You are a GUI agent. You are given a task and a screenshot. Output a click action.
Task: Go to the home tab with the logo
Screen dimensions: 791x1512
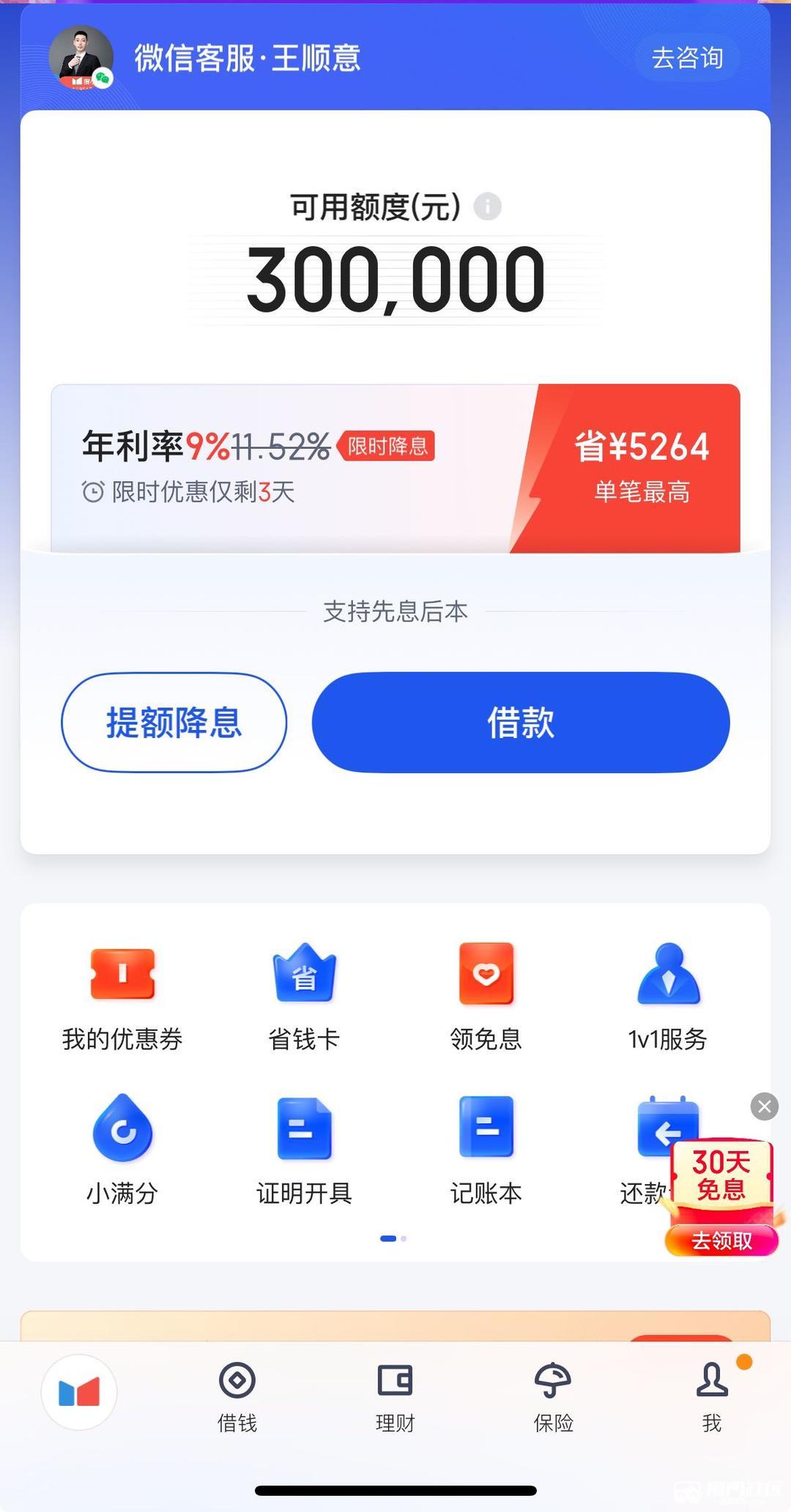coord(79,1393)
